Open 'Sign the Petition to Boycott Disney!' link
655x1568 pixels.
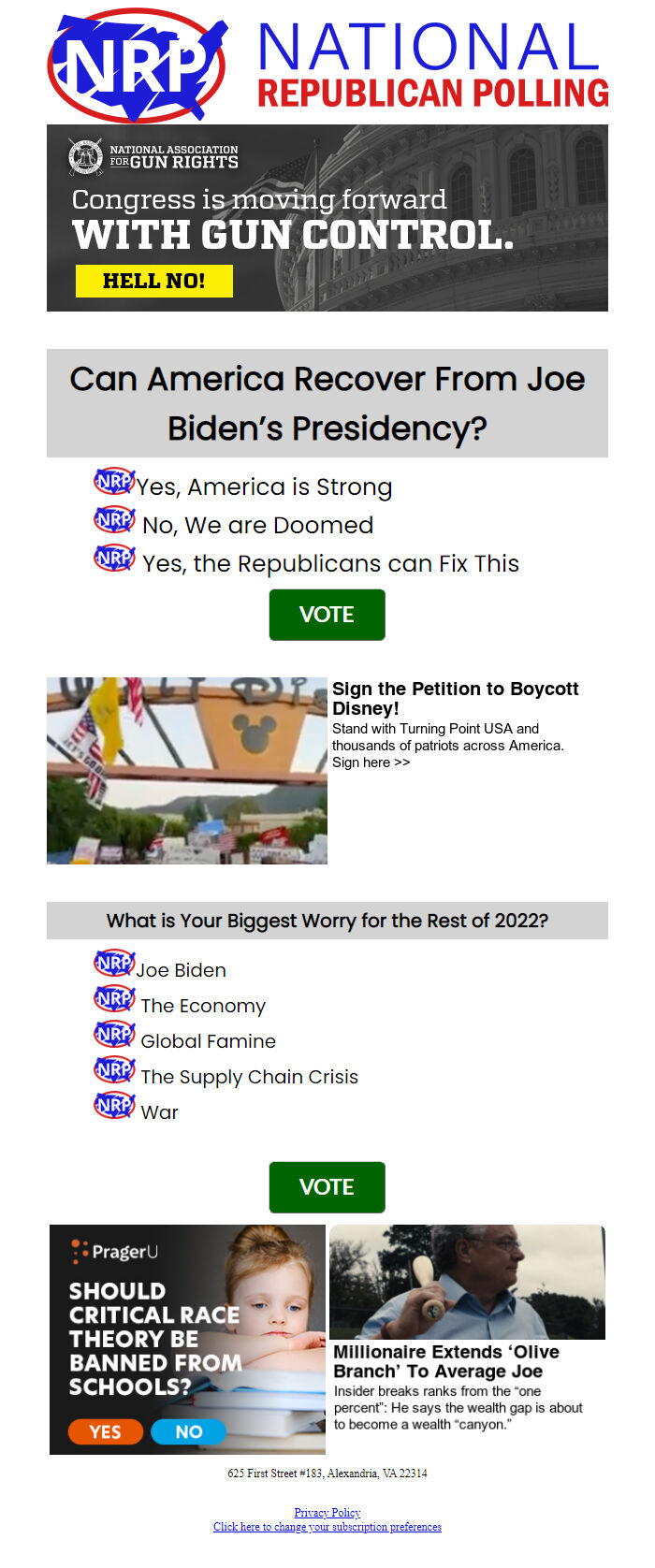pyautogui.click(x=455, y=698)
